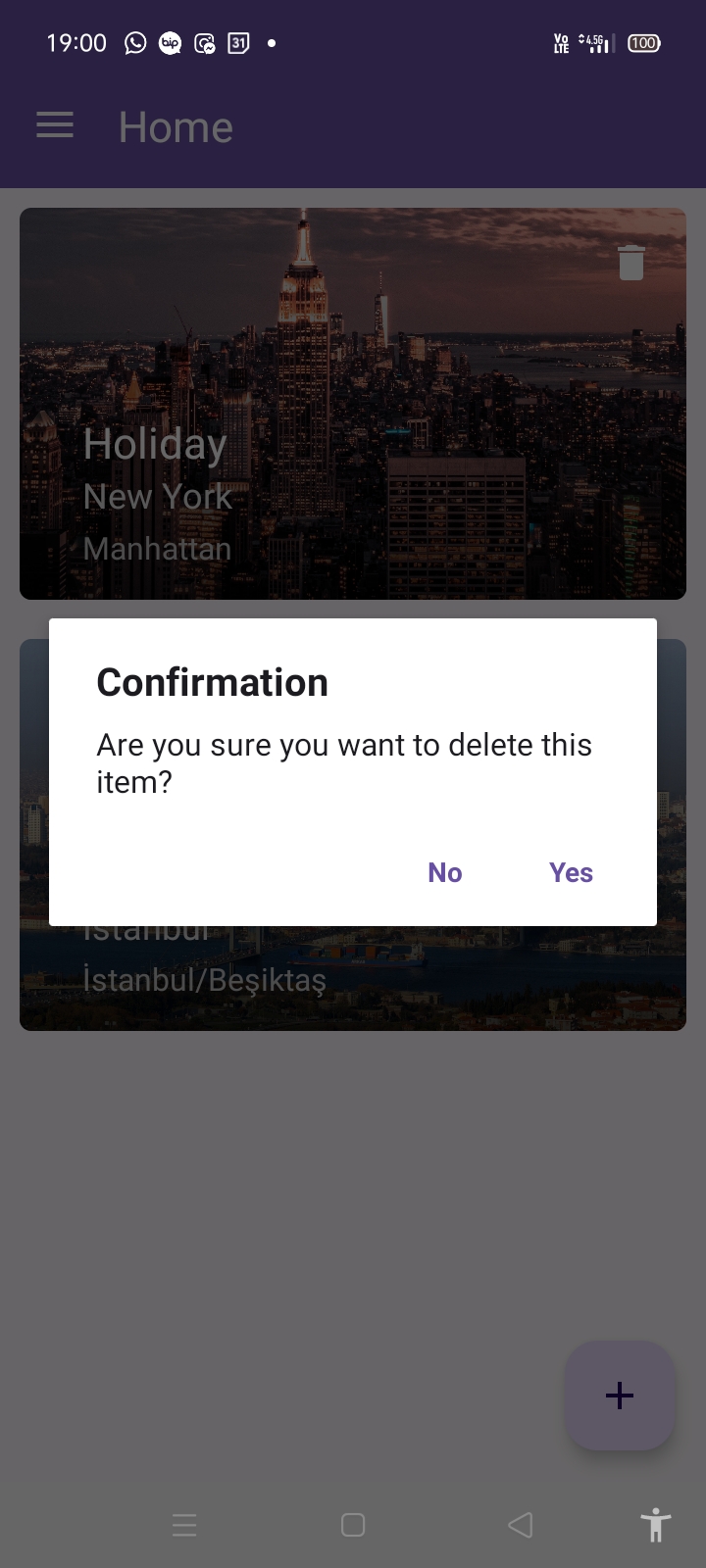This screenshot has height=1568, width=706.
Task: Tap the home navigation button
Action: [x=352, y=1525]
